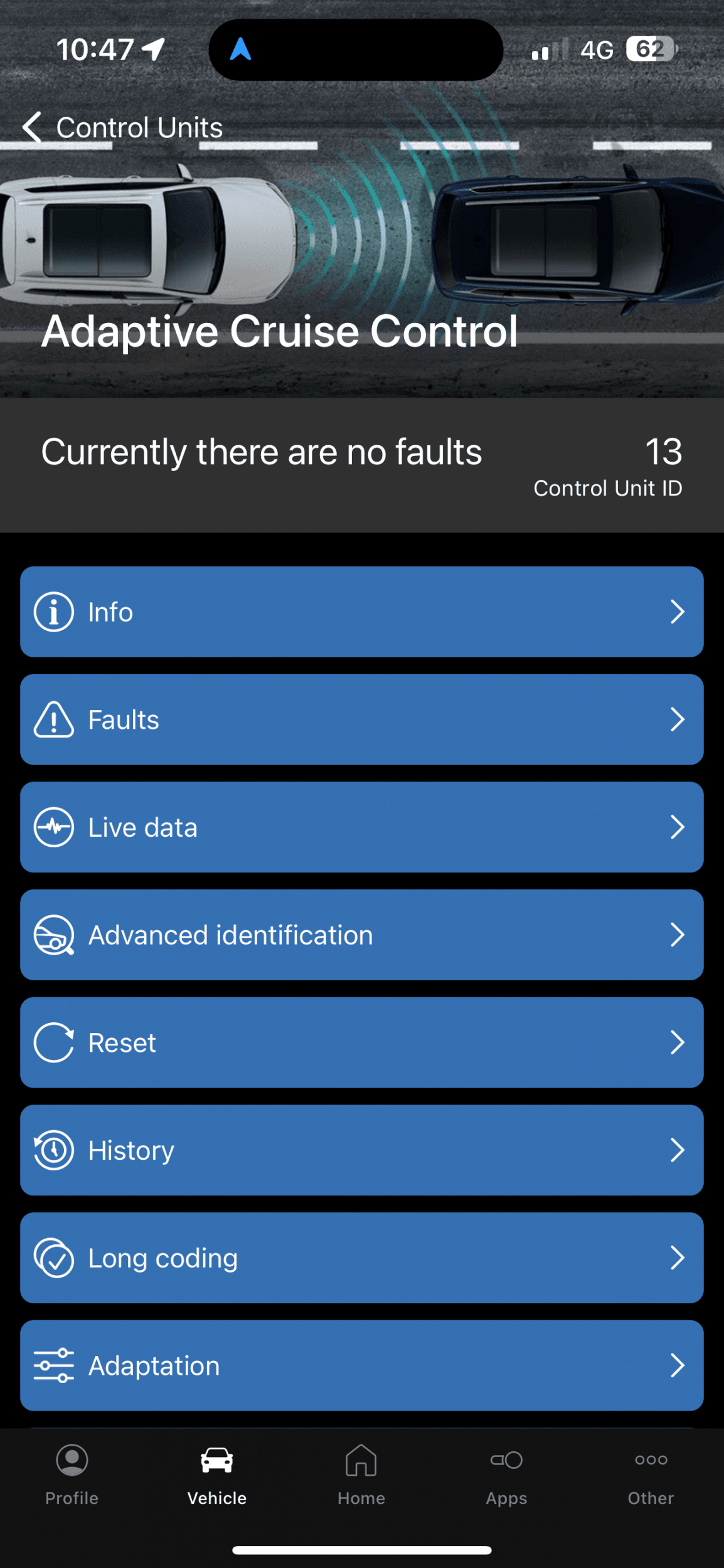724x1568 pixels.
Task: Open the Info row
Action: [361, 612]
